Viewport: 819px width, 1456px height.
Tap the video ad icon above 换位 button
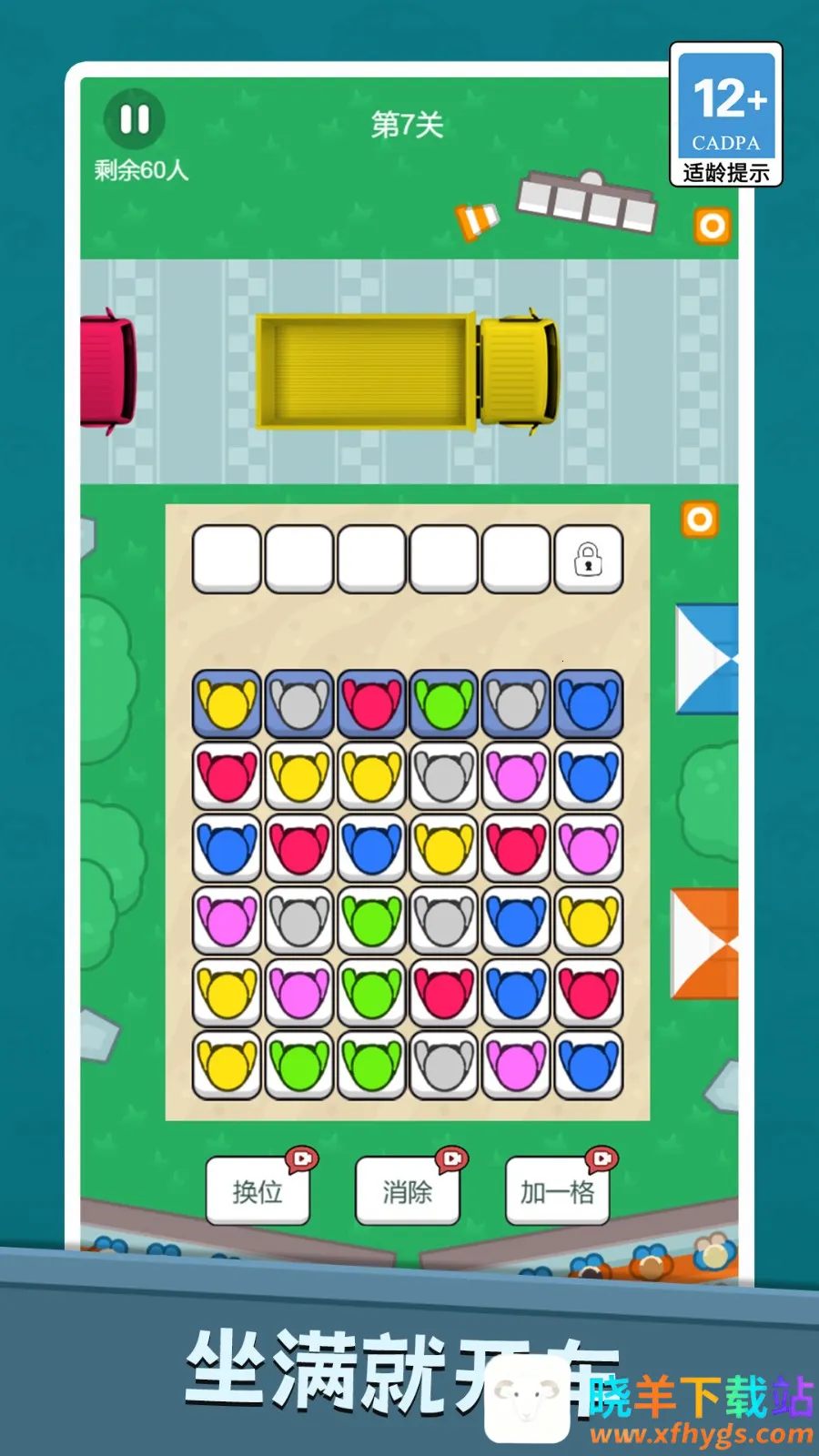tap(300, 1158)
